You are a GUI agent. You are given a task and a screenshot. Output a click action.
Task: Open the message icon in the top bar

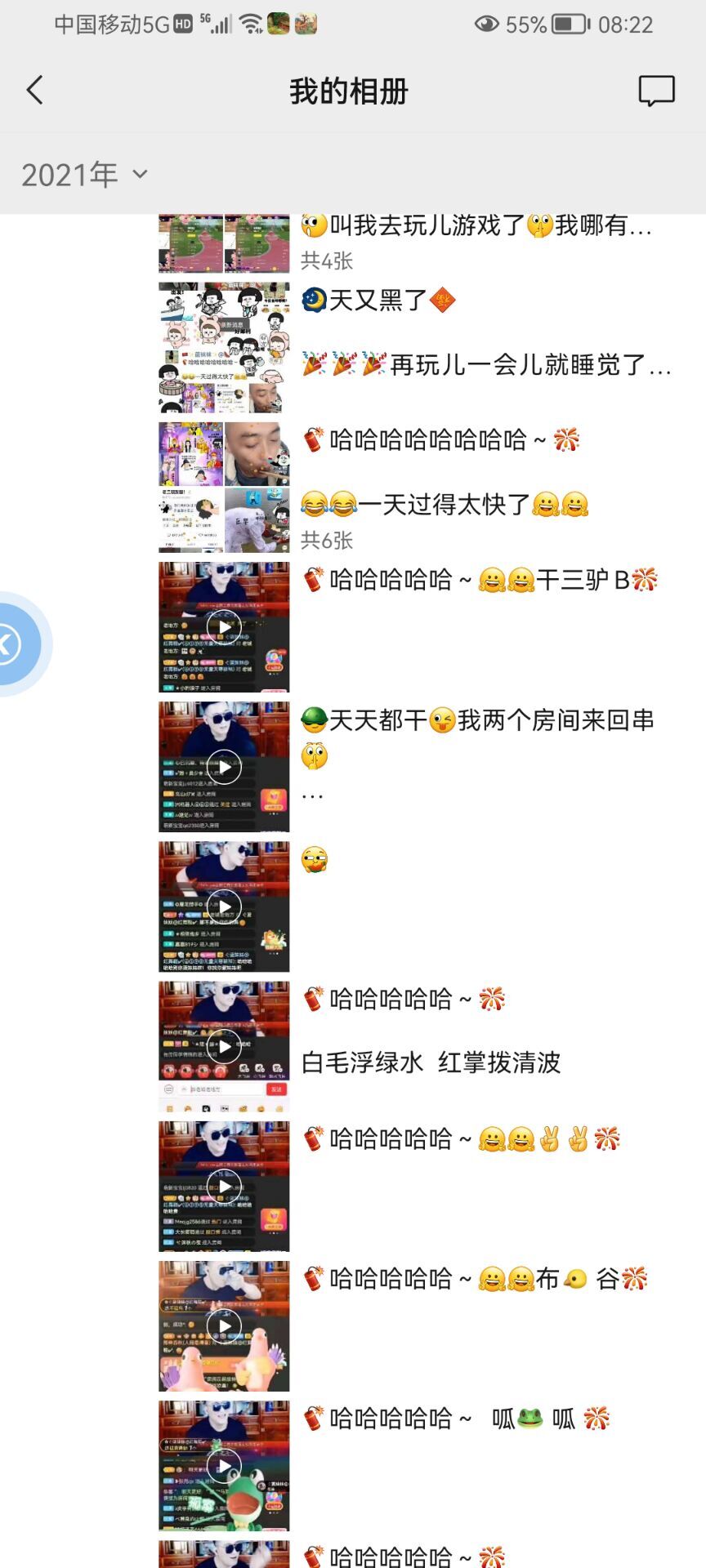656,91
